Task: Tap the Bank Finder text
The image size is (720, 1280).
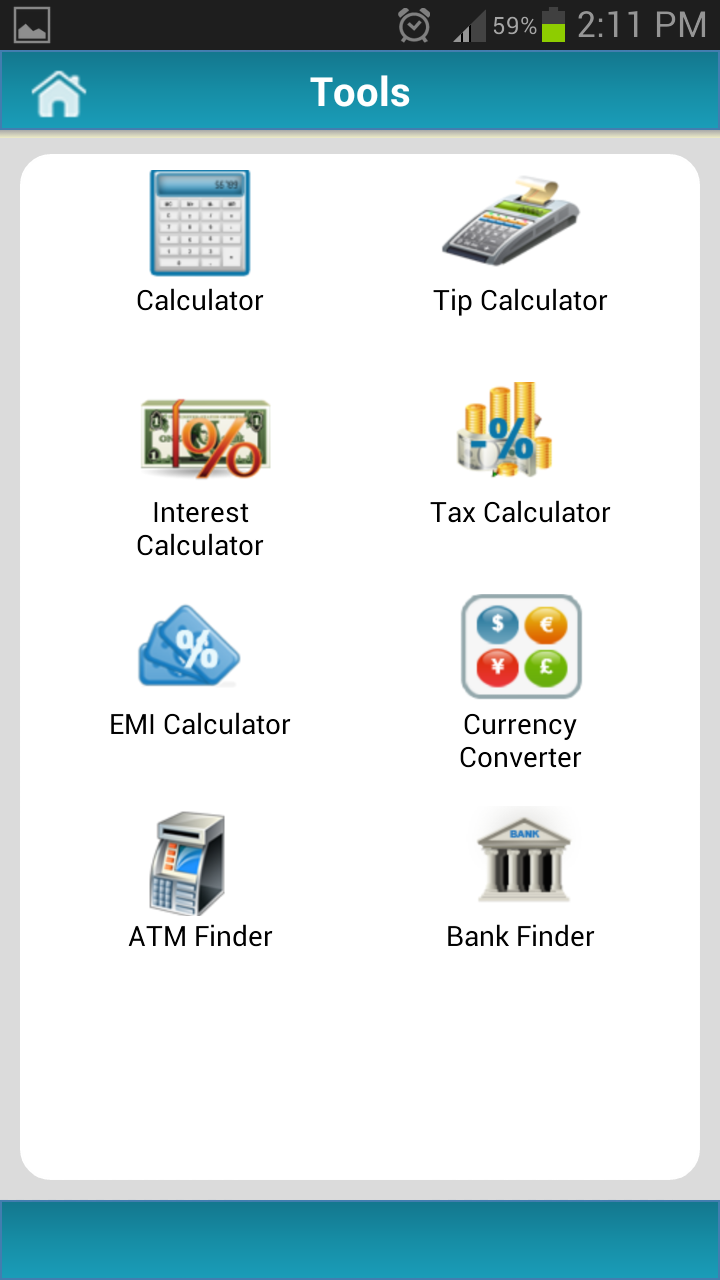Action: coord(520,936)
